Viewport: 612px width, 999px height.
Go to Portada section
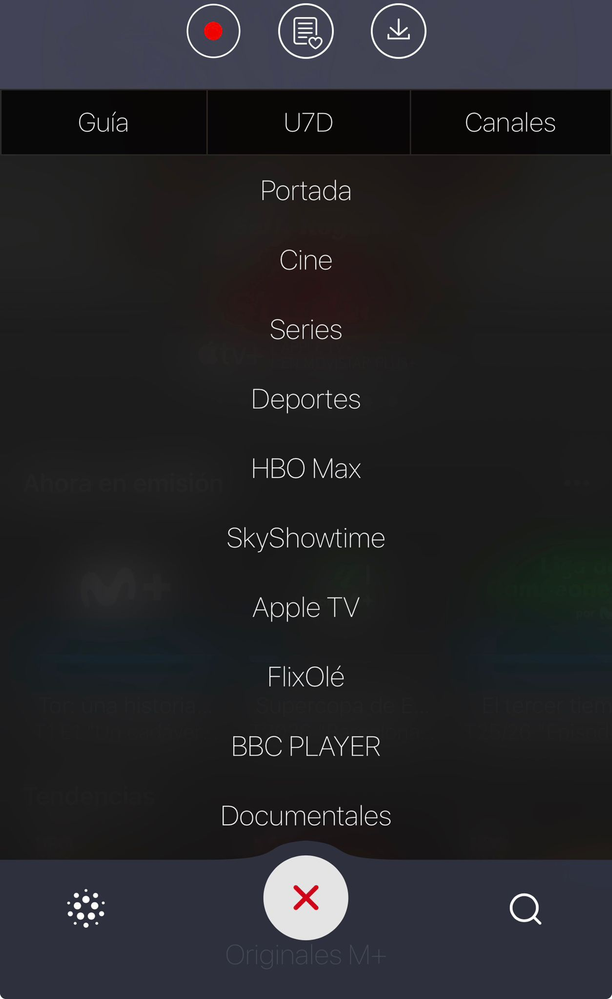pyautogui.click(x=306, y=191)
